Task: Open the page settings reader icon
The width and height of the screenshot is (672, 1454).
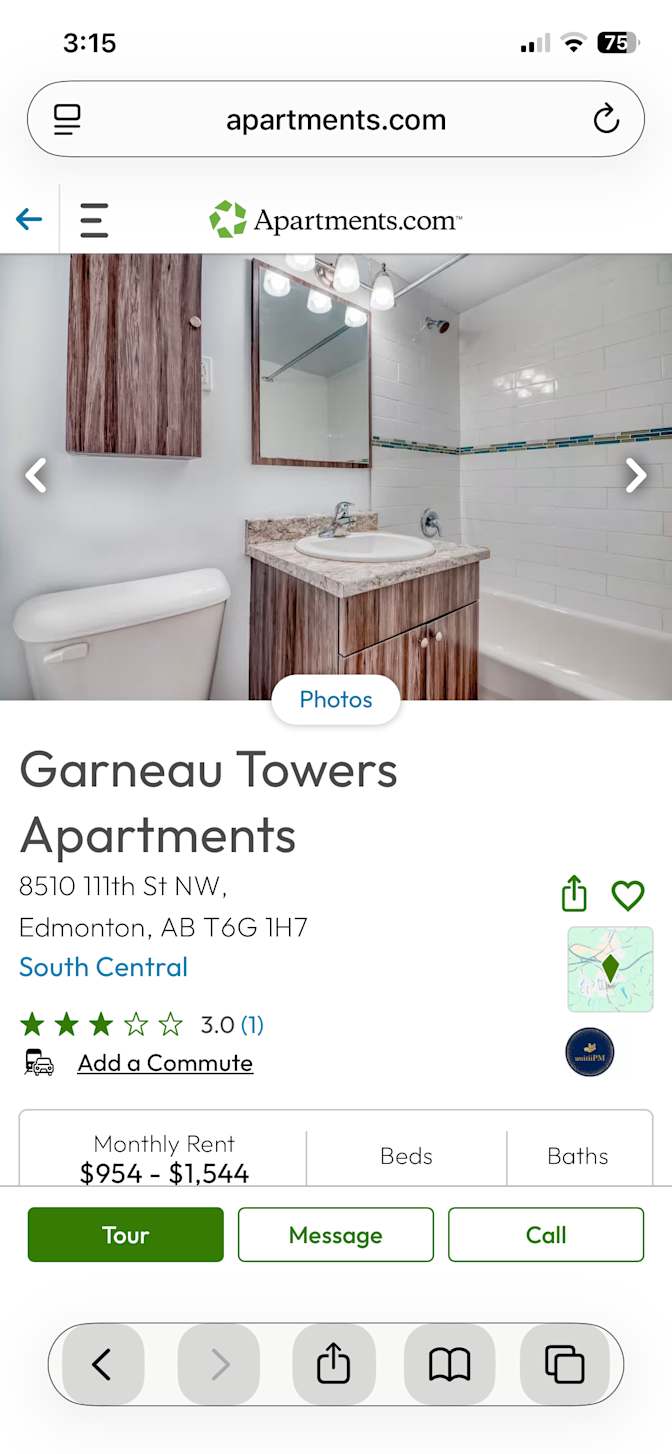Action: point(67,120)
